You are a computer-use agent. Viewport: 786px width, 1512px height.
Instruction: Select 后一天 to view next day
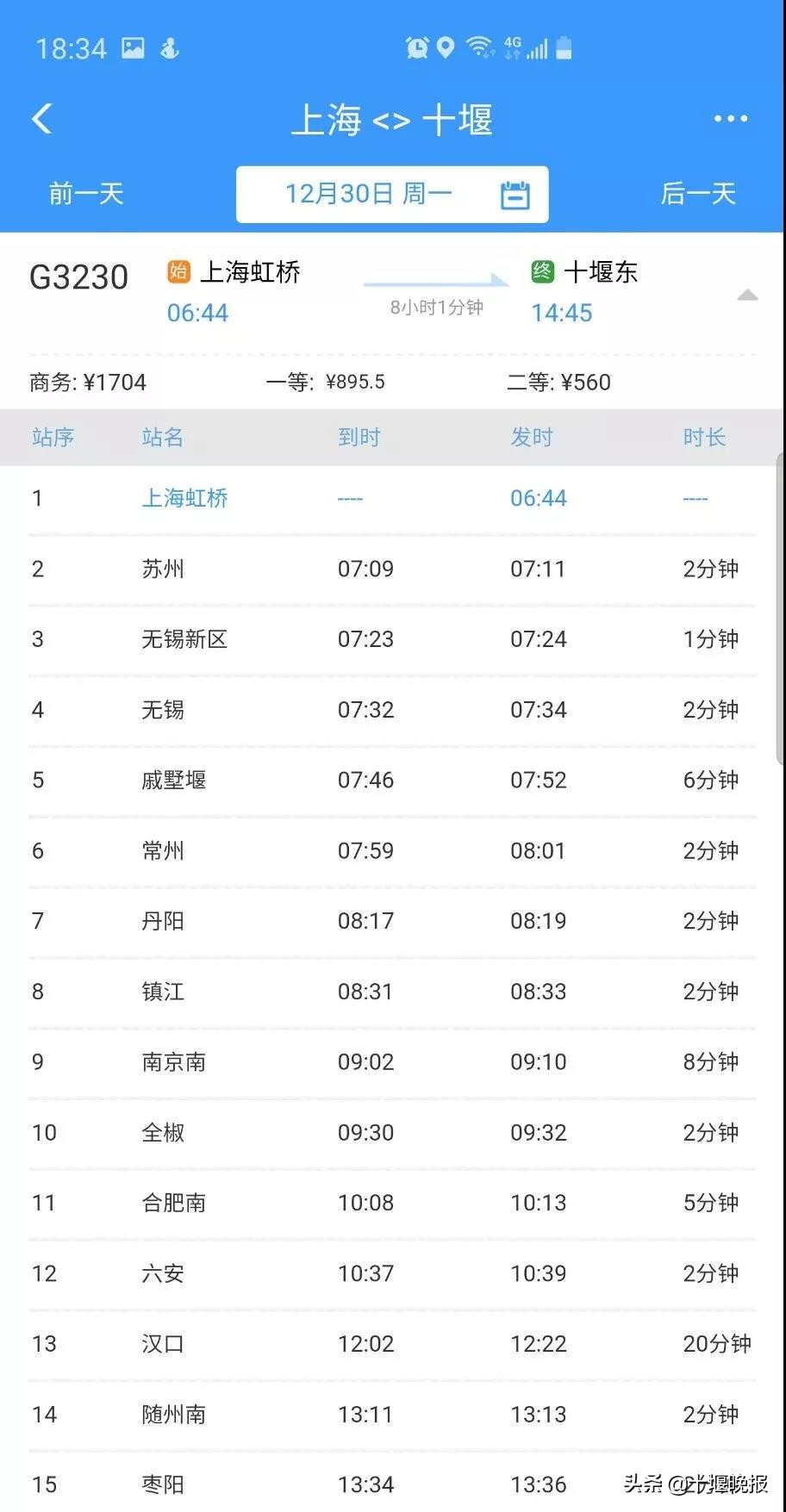coord(699,194)
